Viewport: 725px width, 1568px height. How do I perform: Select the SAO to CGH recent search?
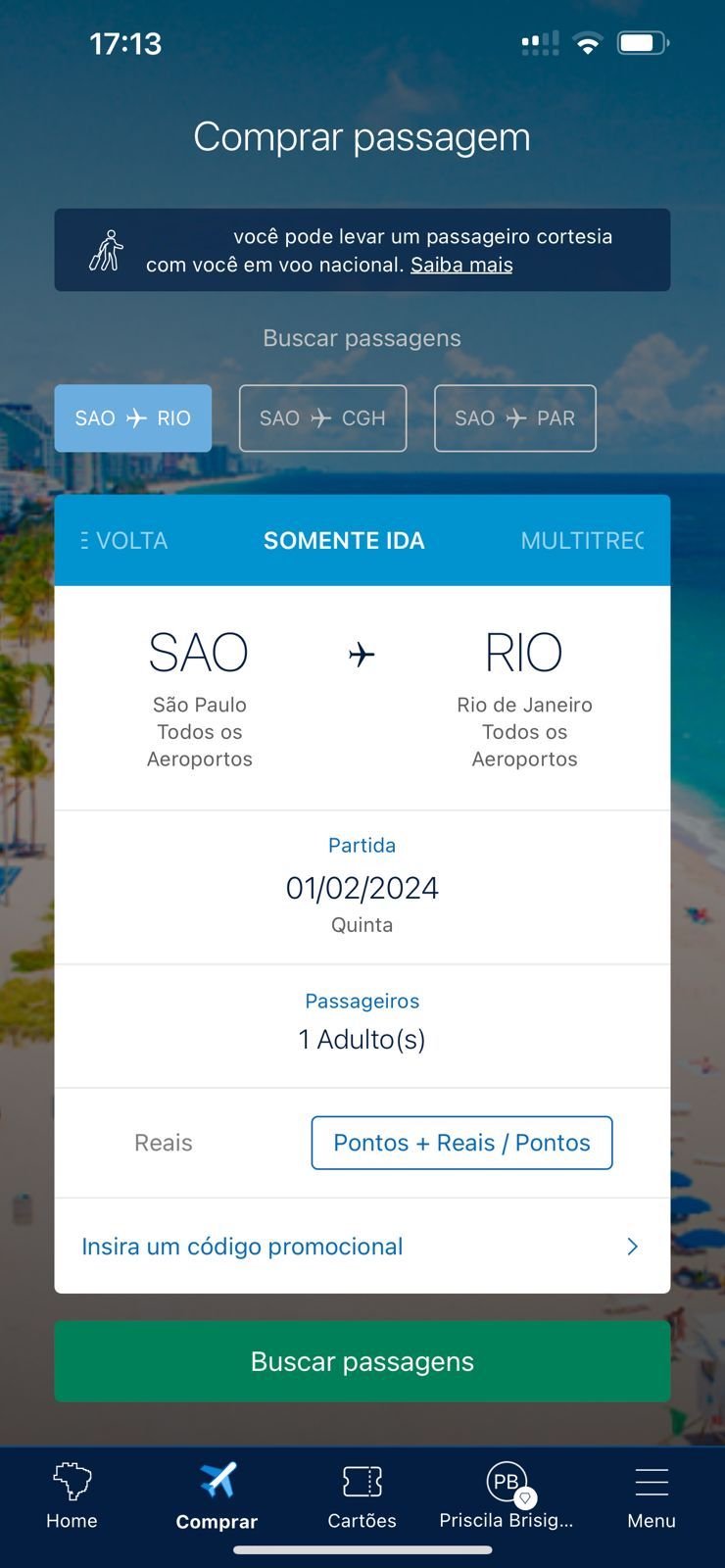(322, 418)
